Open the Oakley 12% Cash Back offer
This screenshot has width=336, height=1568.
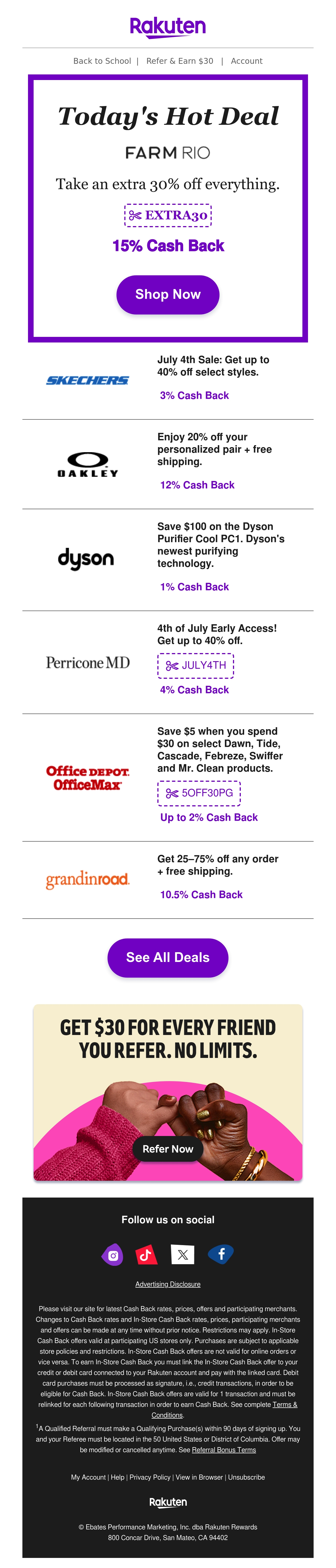168,464
